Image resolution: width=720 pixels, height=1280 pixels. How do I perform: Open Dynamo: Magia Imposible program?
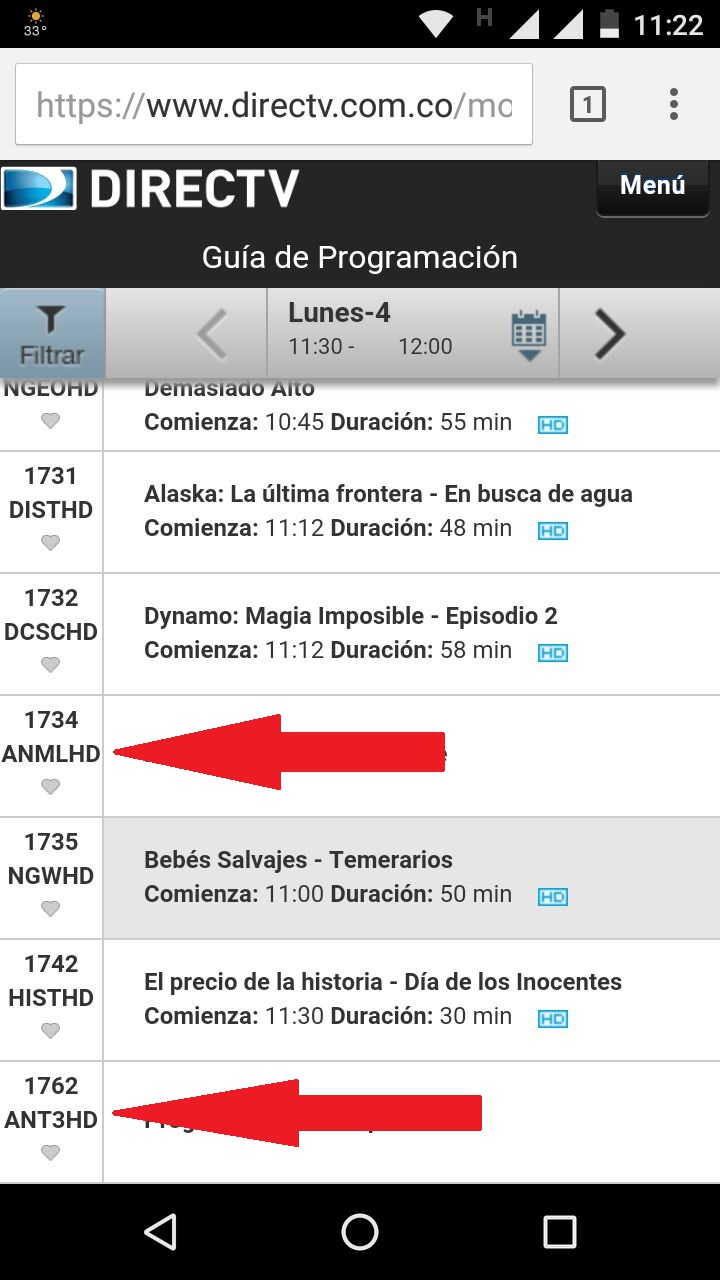351,616
